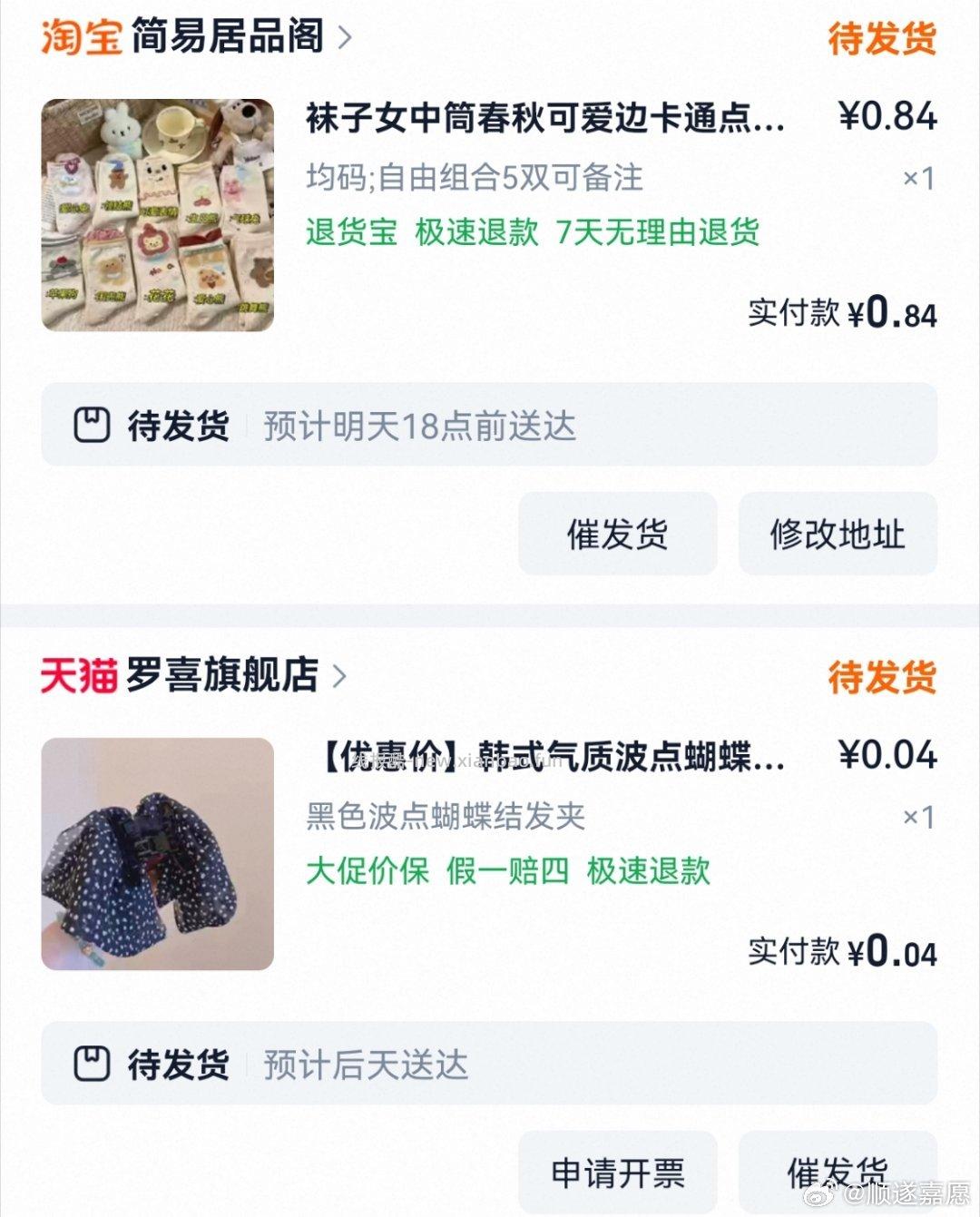The height and width of the screenshot is (1217, 980).
Task: Click 待发货 status of the second order
Action: [x=883, y=678]
